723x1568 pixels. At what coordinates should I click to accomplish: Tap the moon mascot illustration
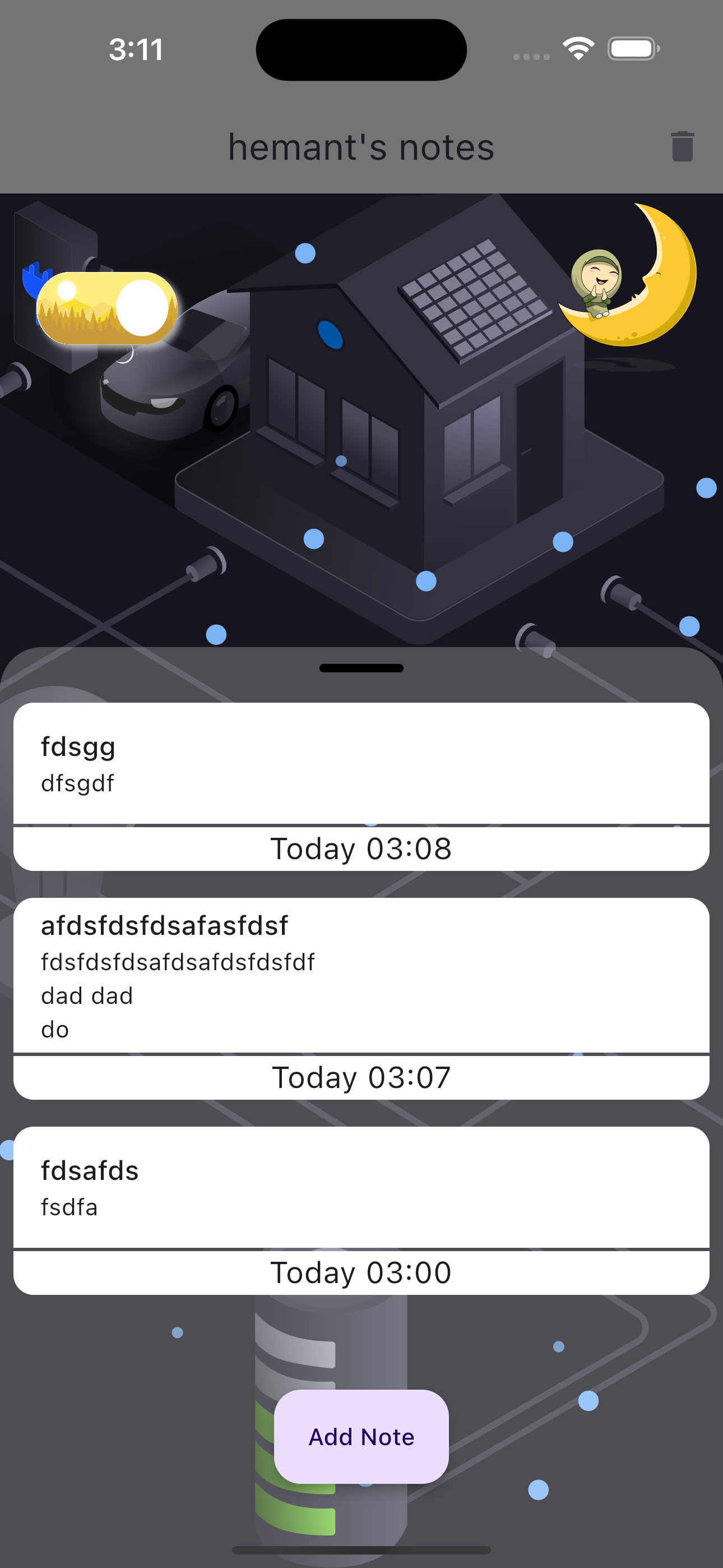tap(627, 280)
